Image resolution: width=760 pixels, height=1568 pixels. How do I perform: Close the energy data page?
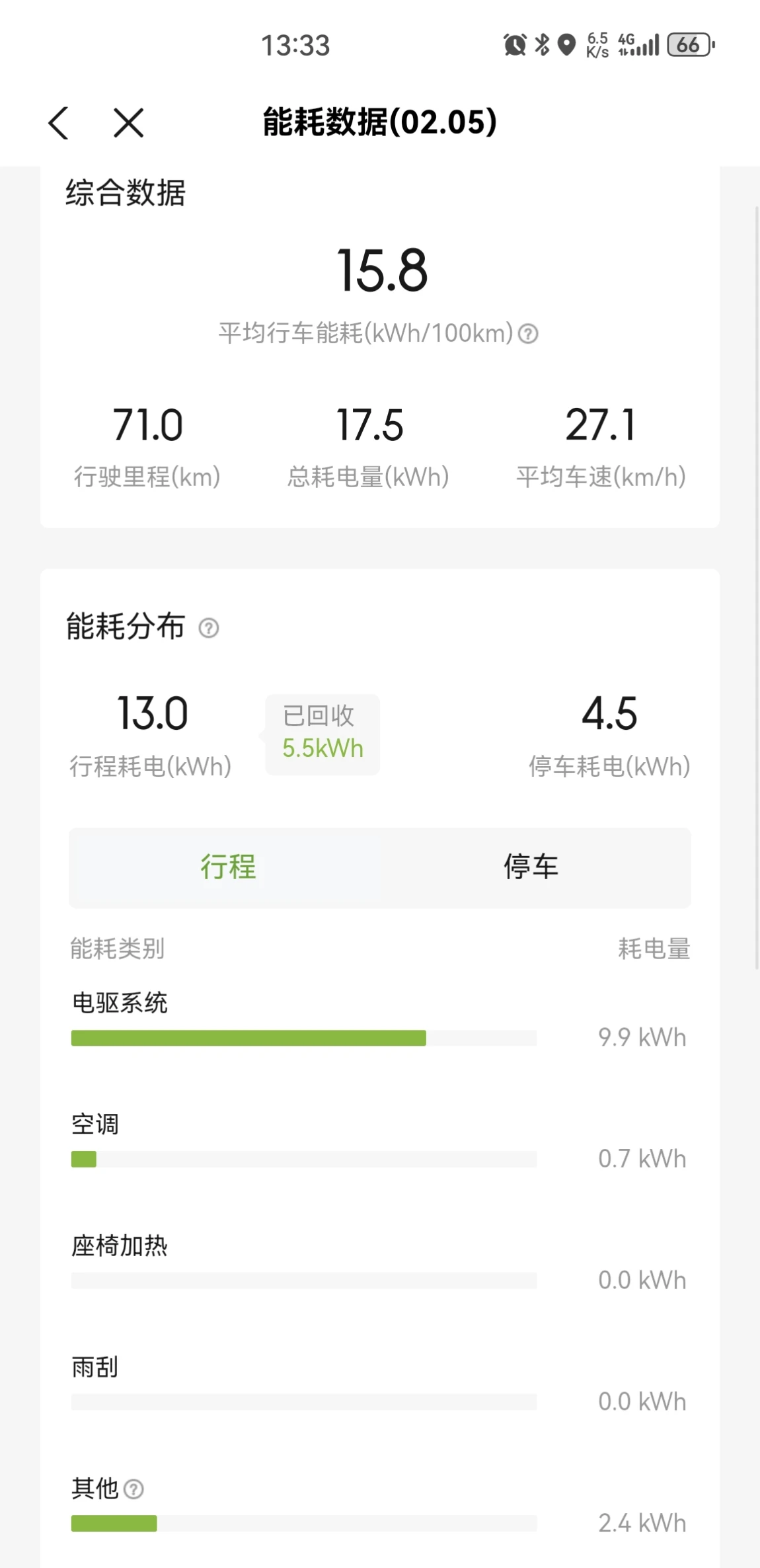coord(128,123)
